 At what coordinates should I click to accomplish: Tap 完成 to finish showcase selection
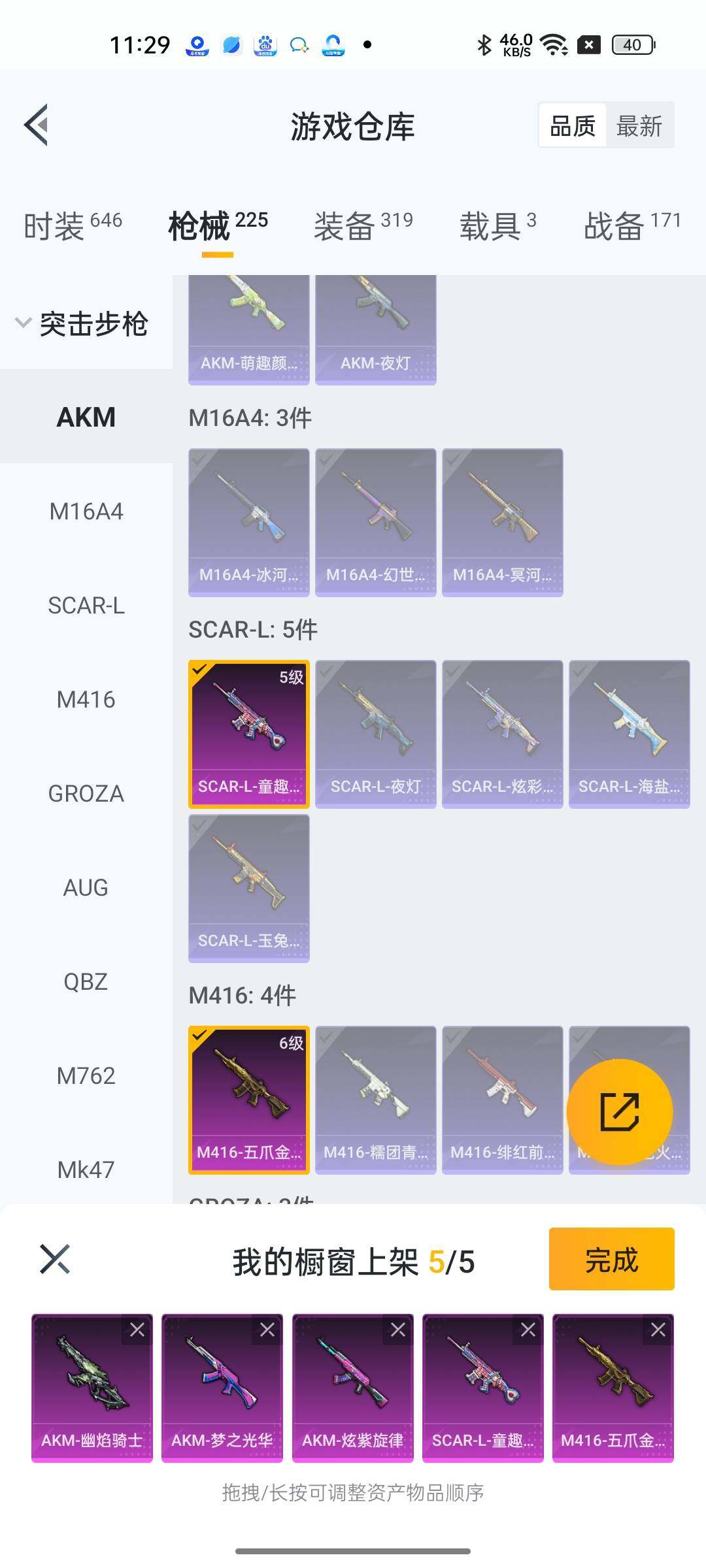click(611, 1259)
